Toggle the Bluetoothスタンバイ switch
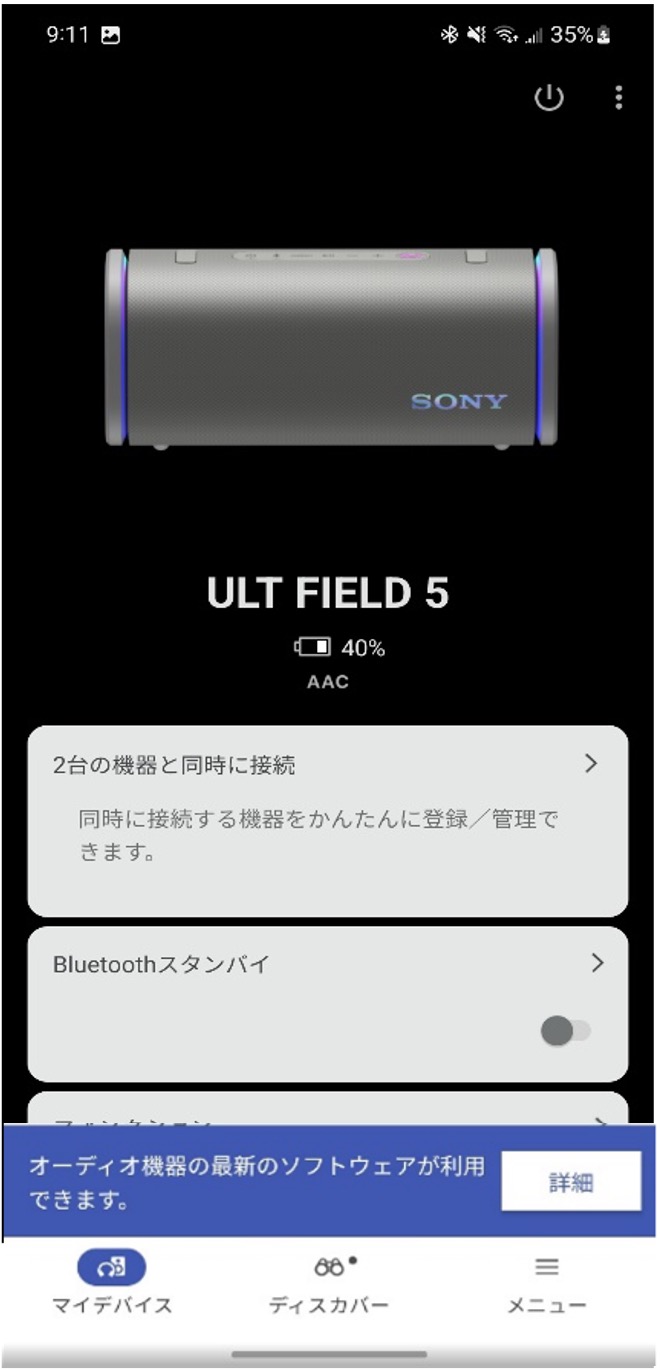This screenshot has width=660, height=1370. (x=565, y=1031)
